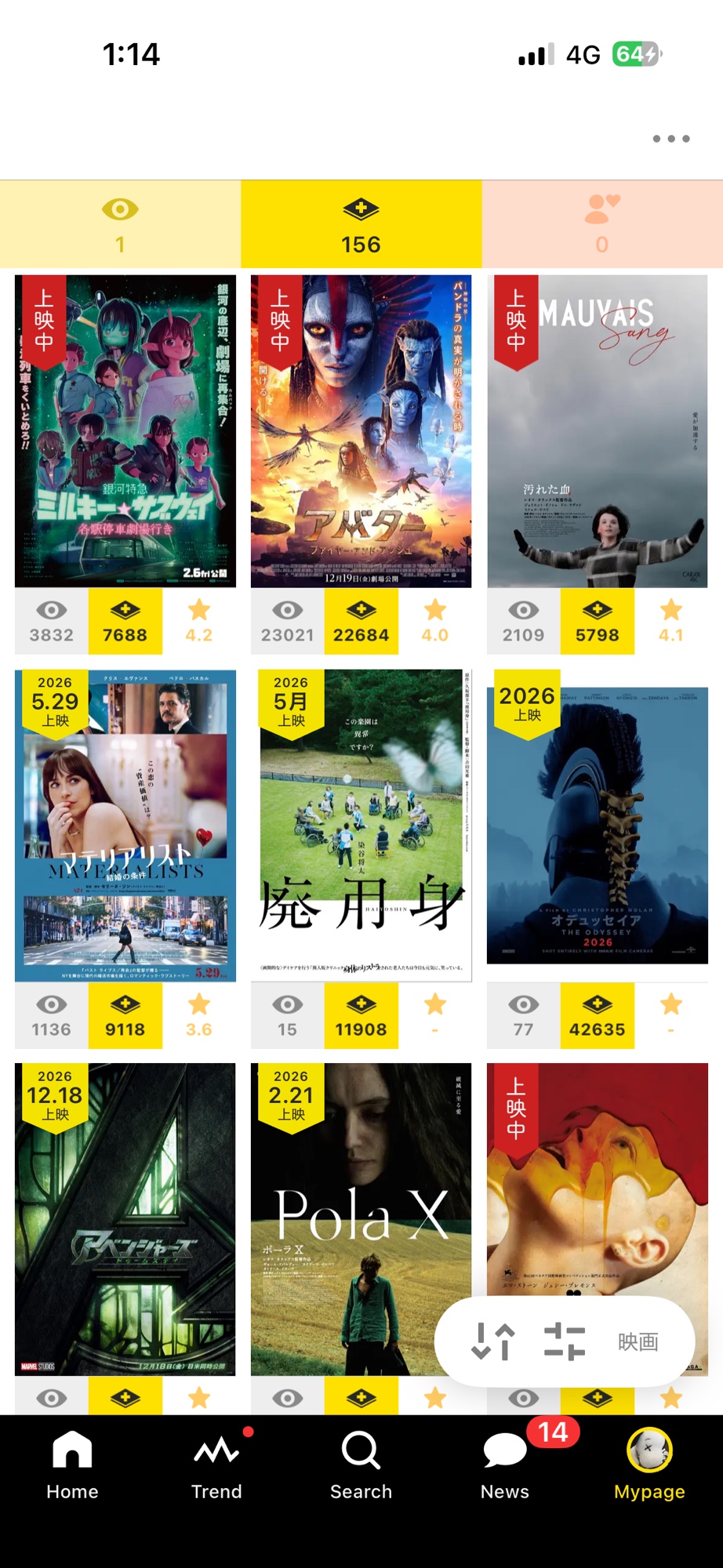Screen dimensions: 723x1568
Task: Tap the sort order arrows icon
Action: pyautogui.click(x=492, y=1341)
